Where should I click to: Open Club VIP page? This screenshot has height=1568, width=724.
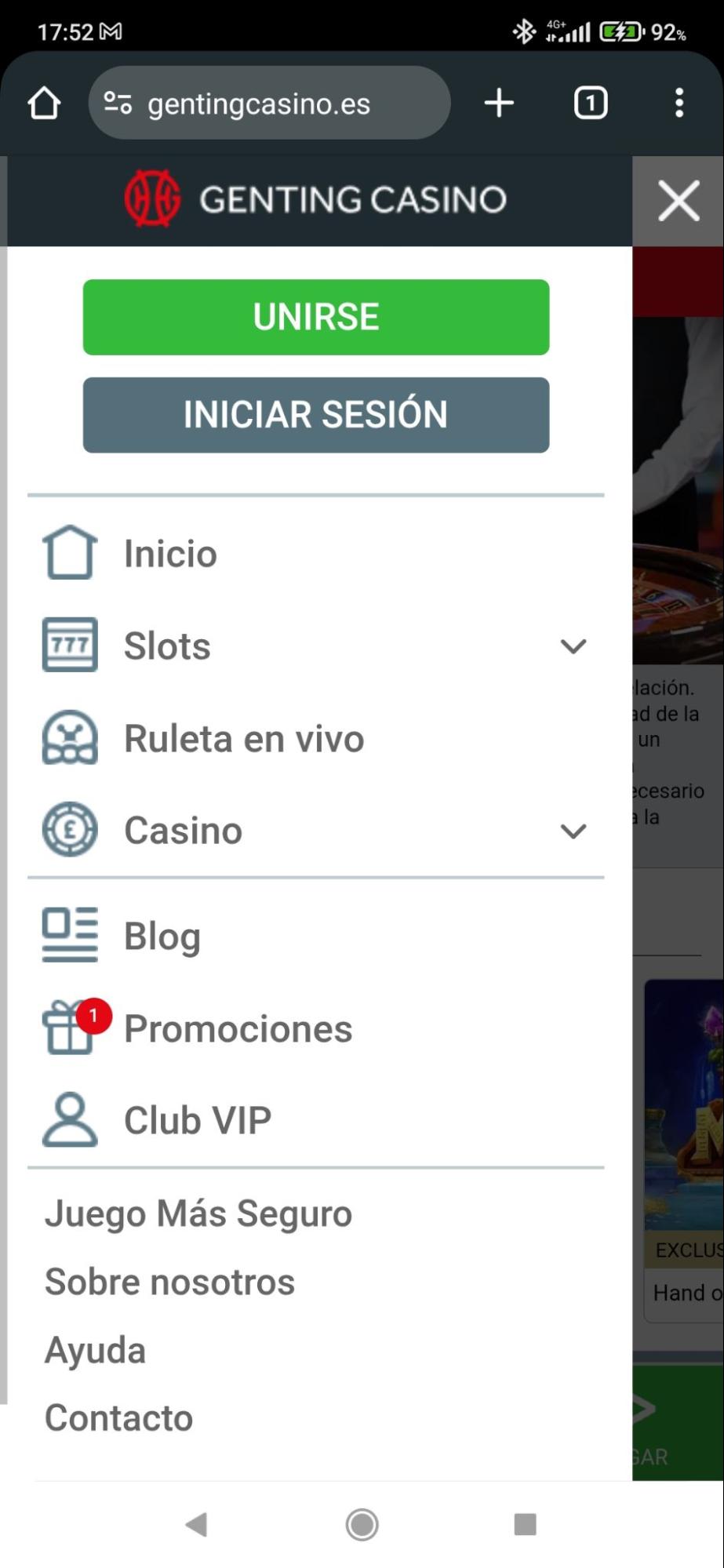[198, 1120]
